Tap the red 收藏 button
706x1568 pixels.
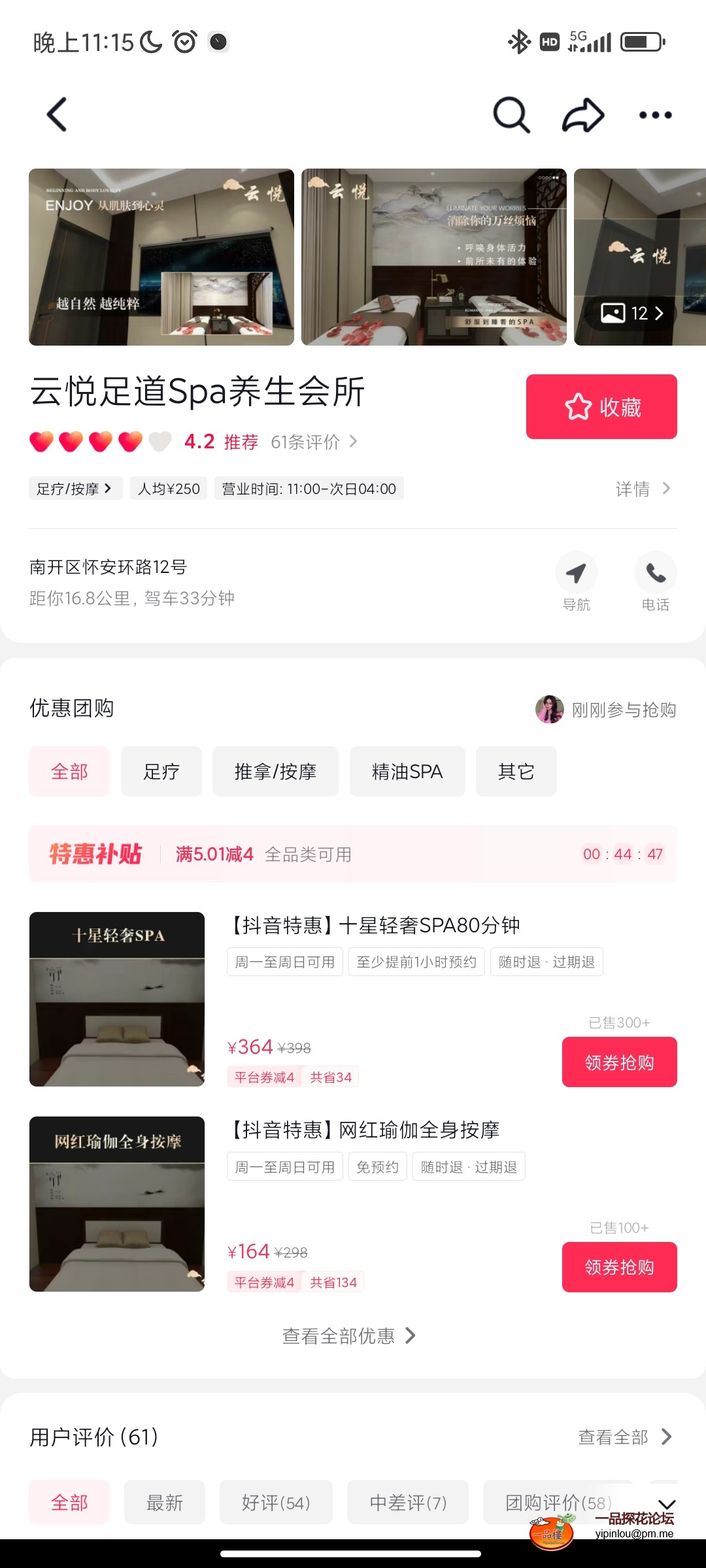(x=601, y=406)
